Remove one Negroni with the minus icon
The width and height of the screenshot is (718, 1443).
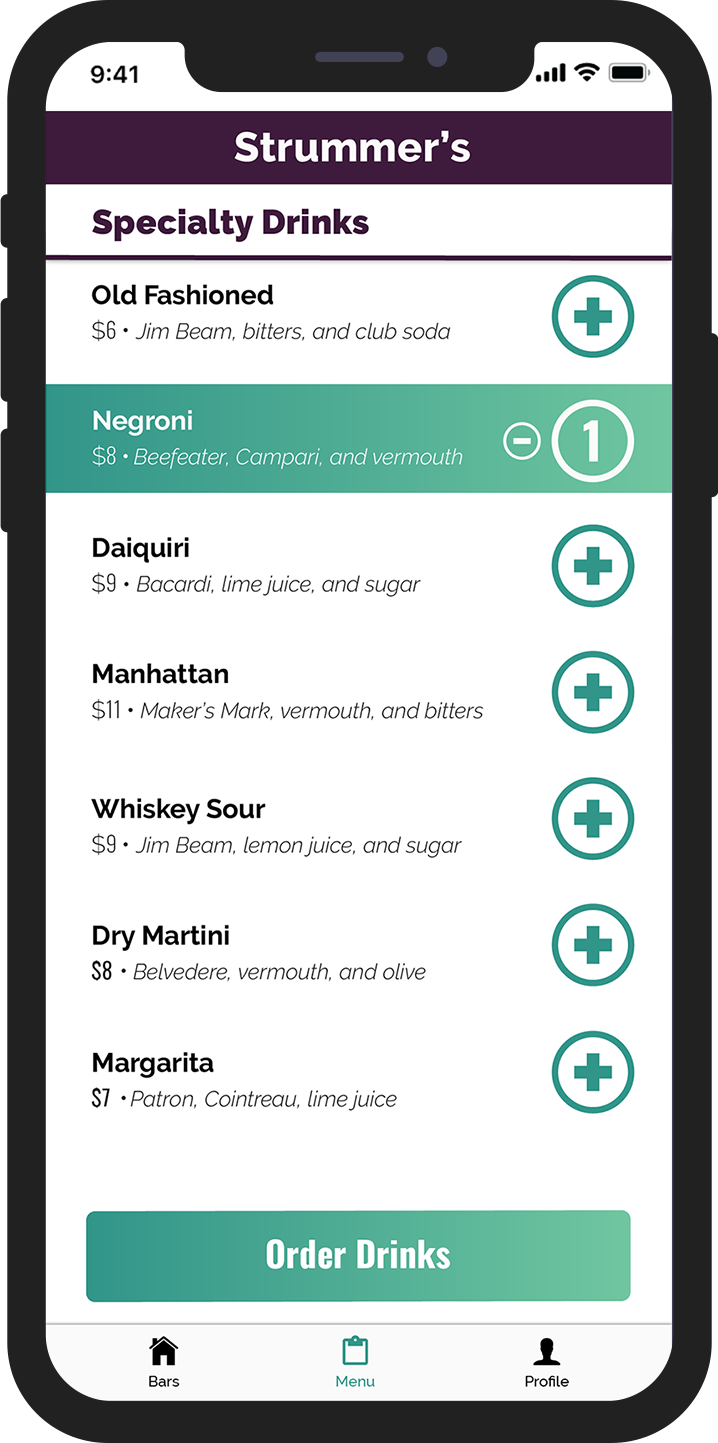coord(521,441)
